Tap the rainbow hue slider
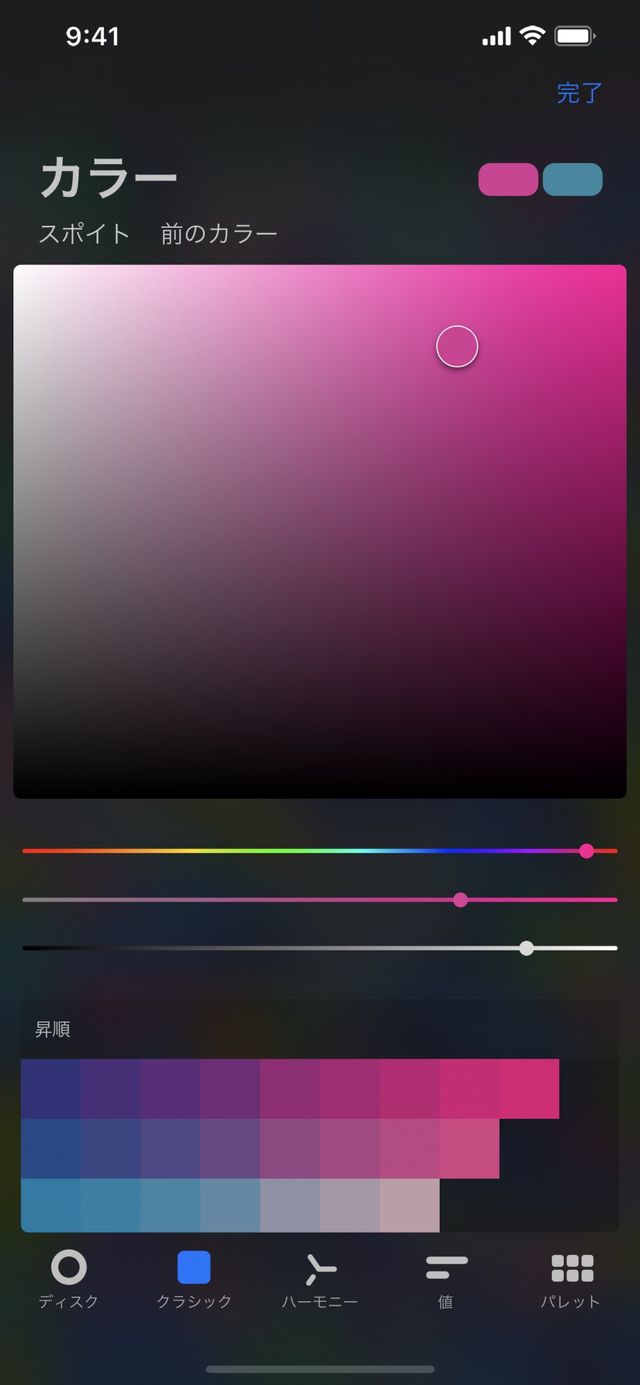This screenshot has height=1385, width=640. (320, 851)
